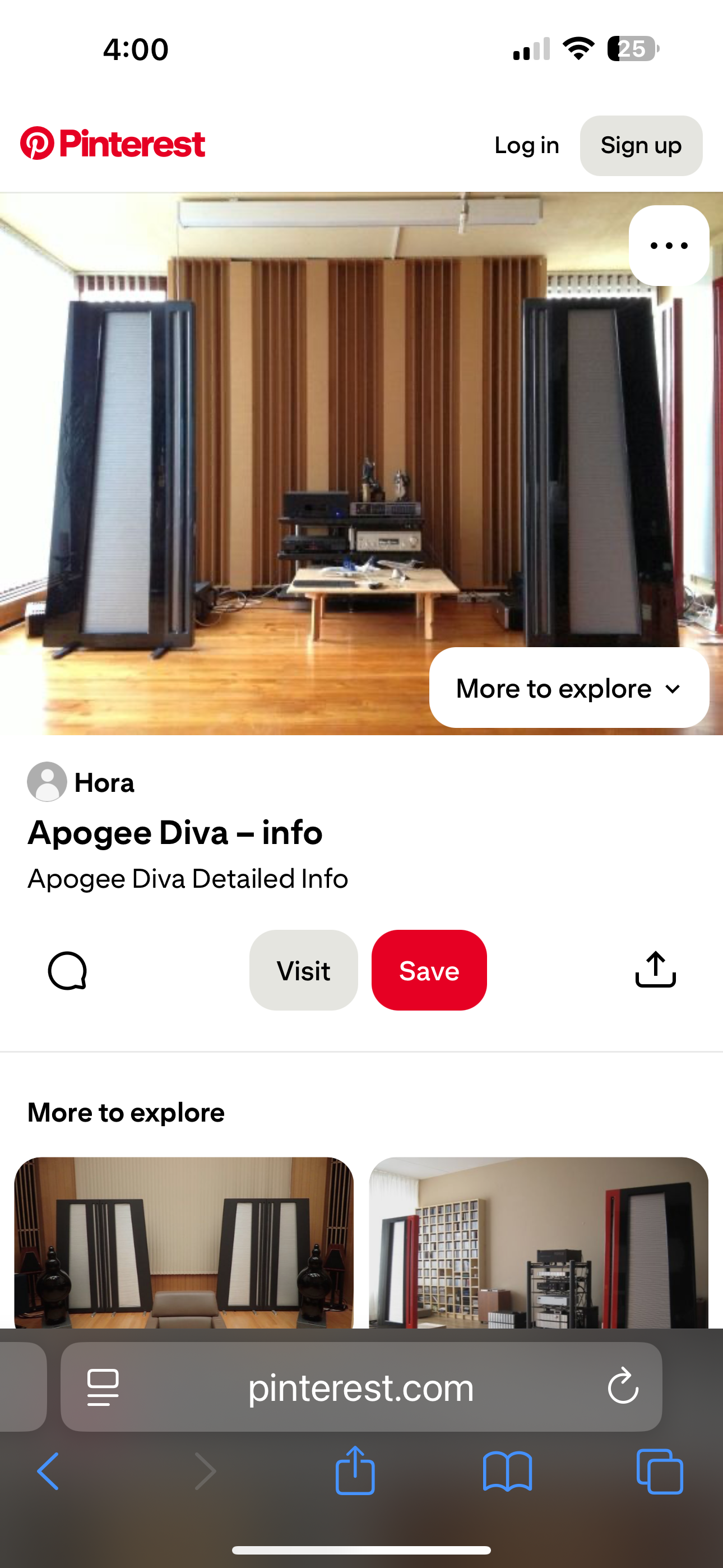Open Safari's bookmarks book icon

point(507,1471)
